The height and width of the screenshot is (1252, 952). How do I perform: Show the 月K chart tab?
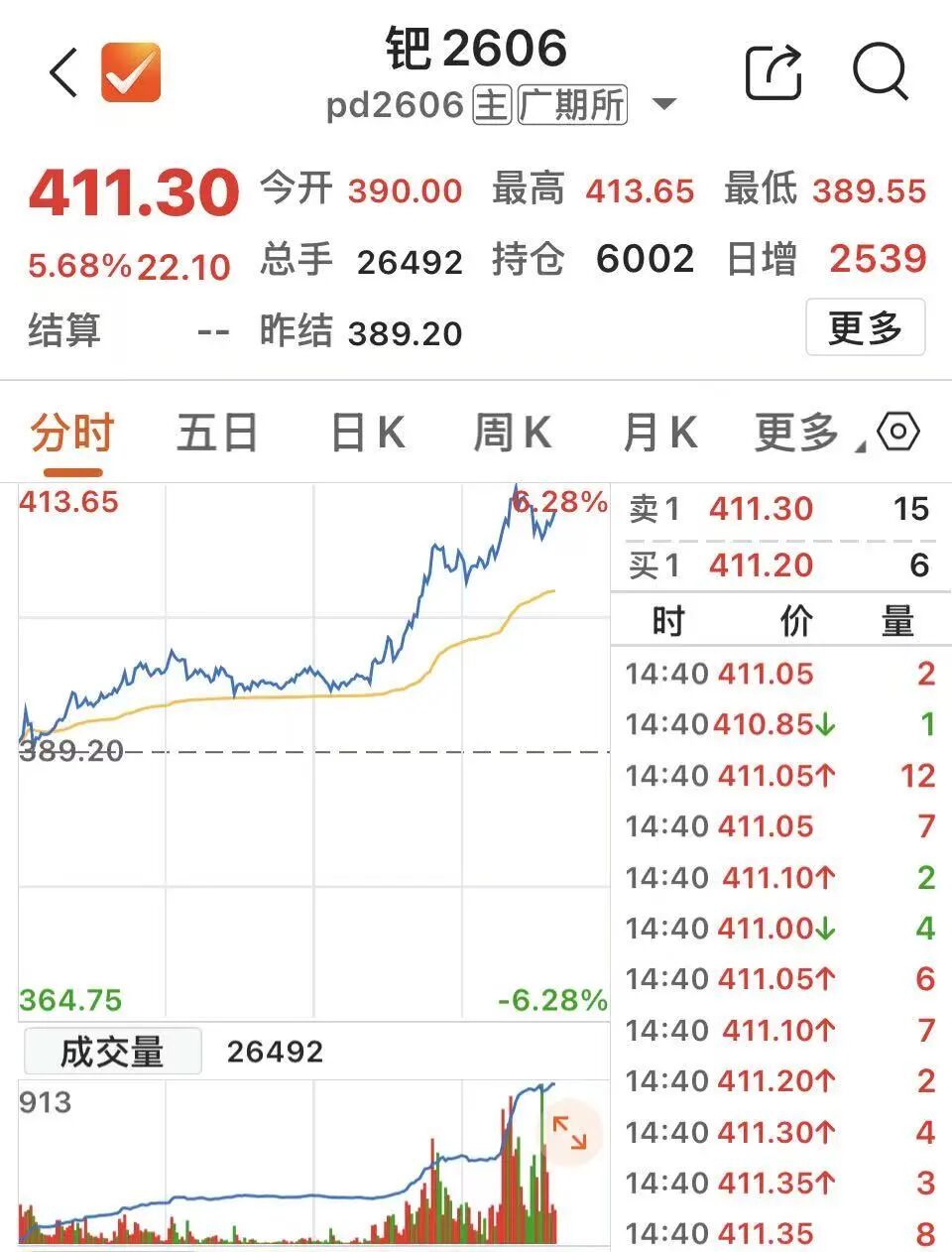[x=659, y=435]
